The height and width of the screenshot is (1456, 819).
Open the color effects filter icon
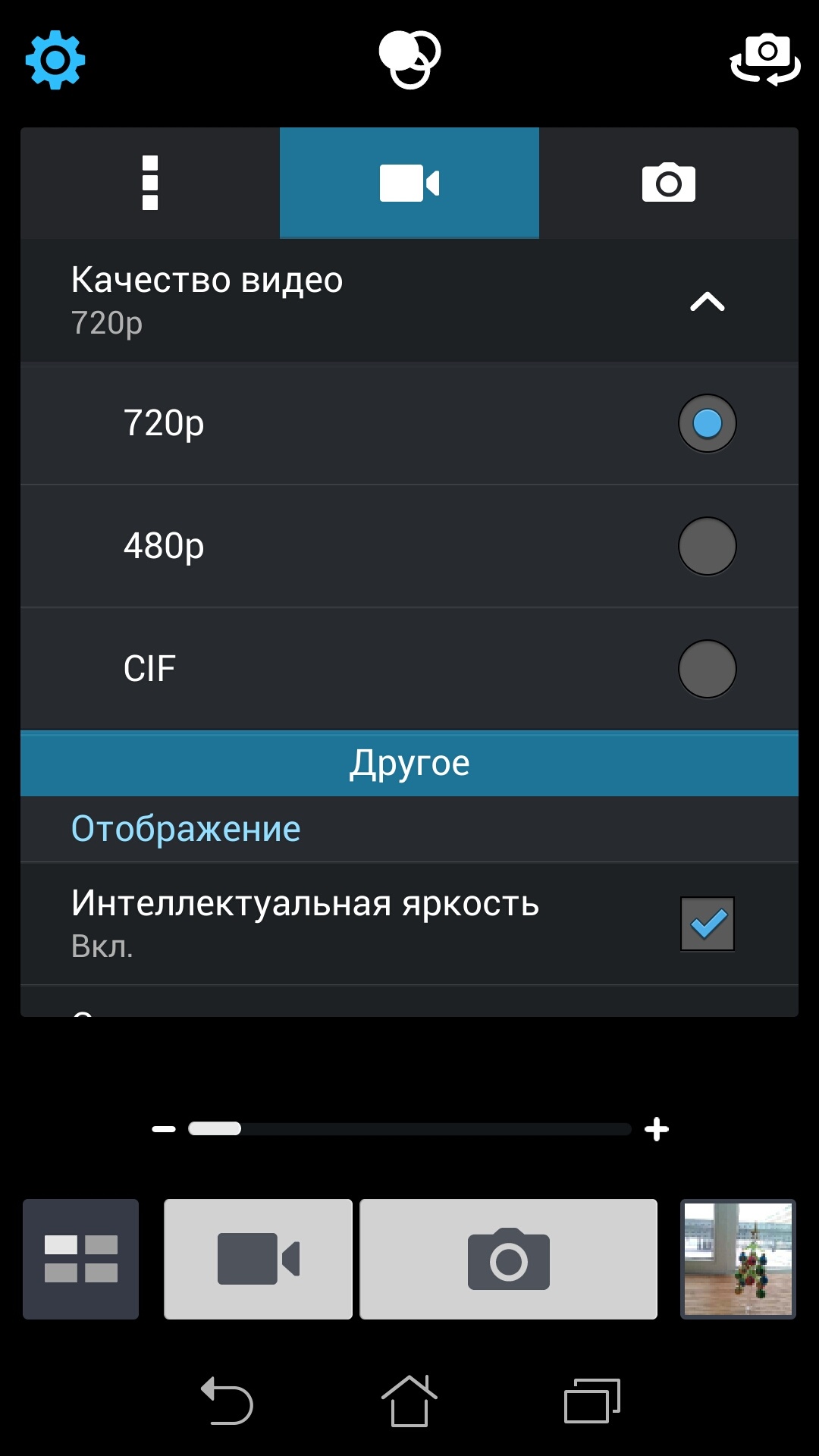(x=409, y=59)
